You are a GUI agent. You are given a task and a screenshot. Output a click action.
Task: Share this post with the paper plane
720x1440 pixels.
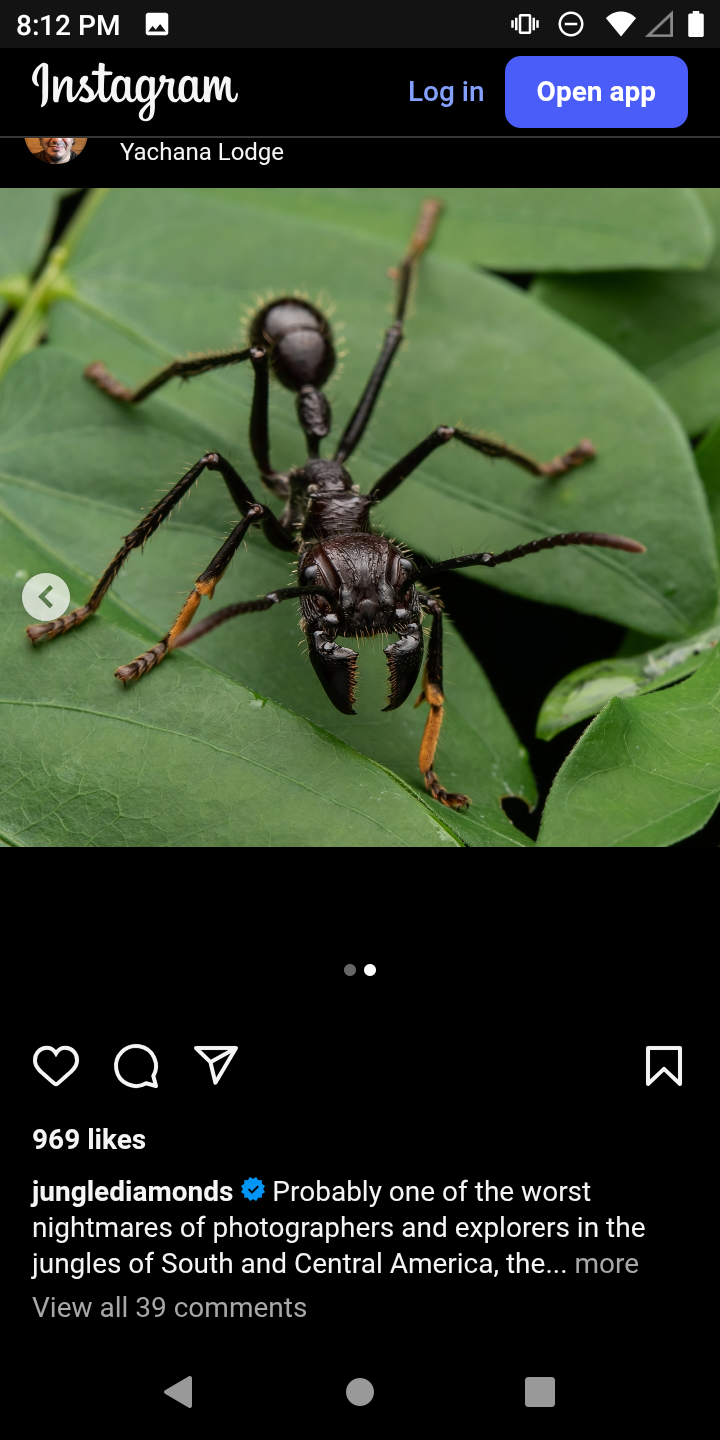coord(216,1066)
